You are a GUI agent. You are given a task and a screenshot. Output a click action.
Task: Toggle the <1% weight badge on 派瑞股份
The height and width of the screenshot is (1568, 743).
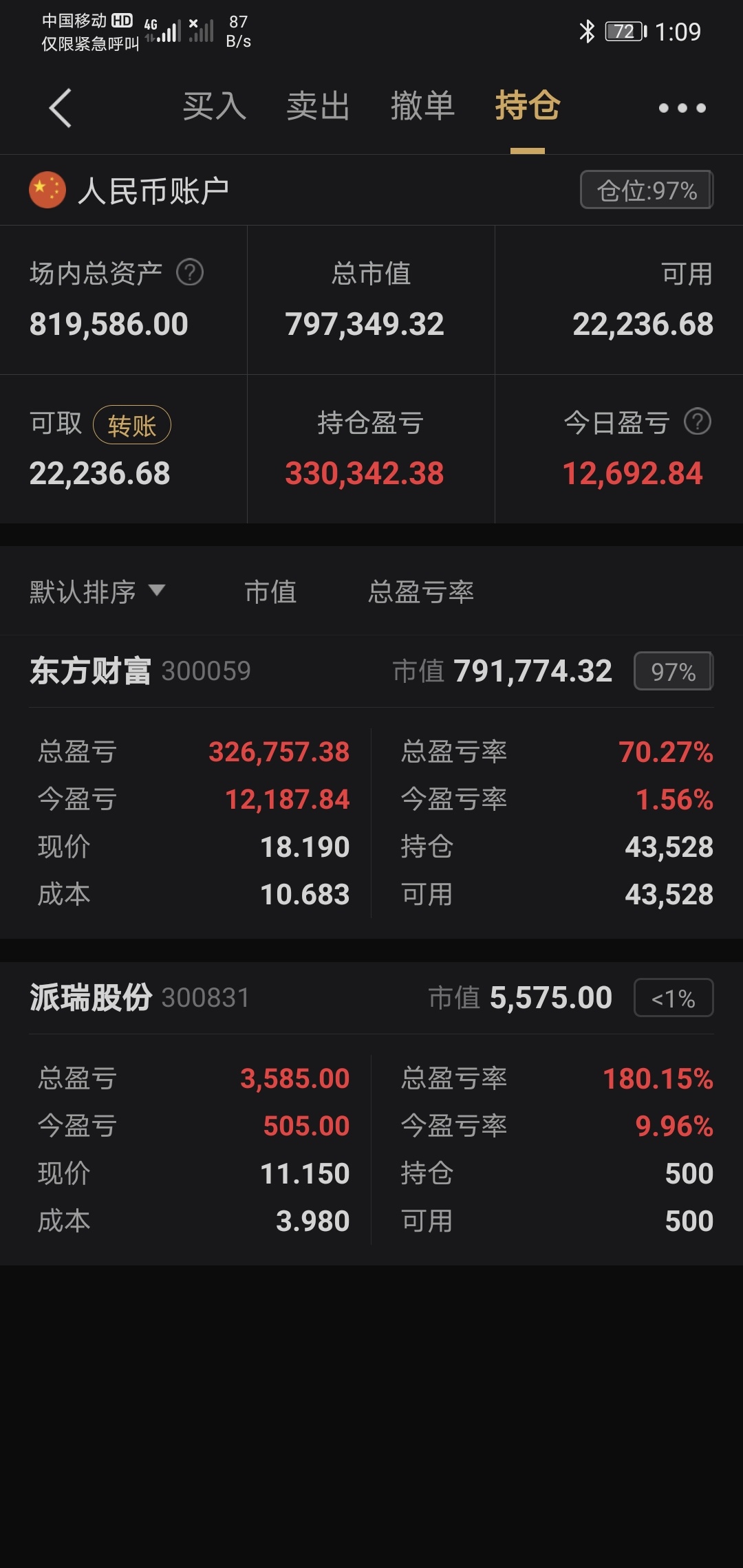671,998
